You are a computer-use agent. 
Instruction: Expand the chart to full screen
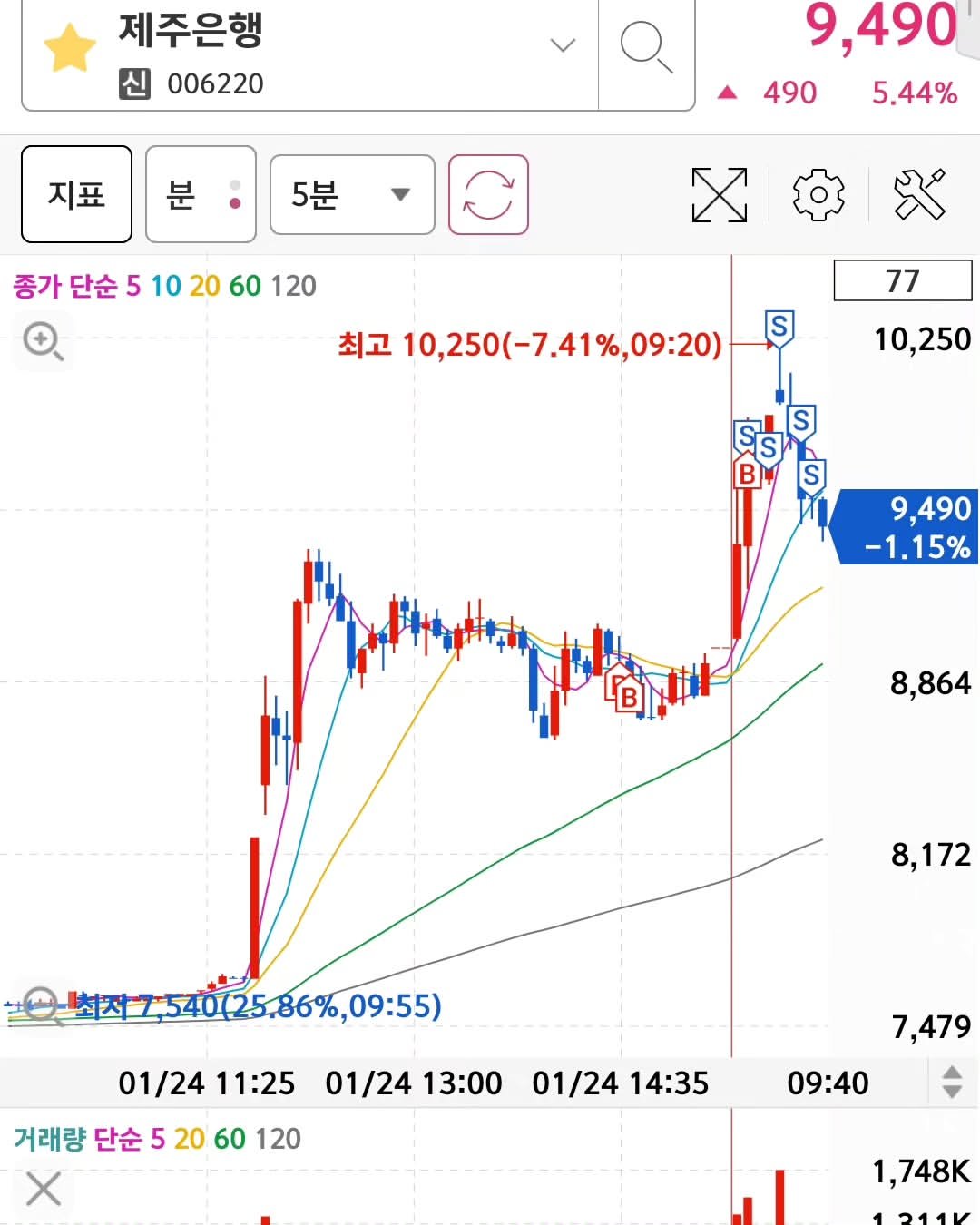click(719, 194)
